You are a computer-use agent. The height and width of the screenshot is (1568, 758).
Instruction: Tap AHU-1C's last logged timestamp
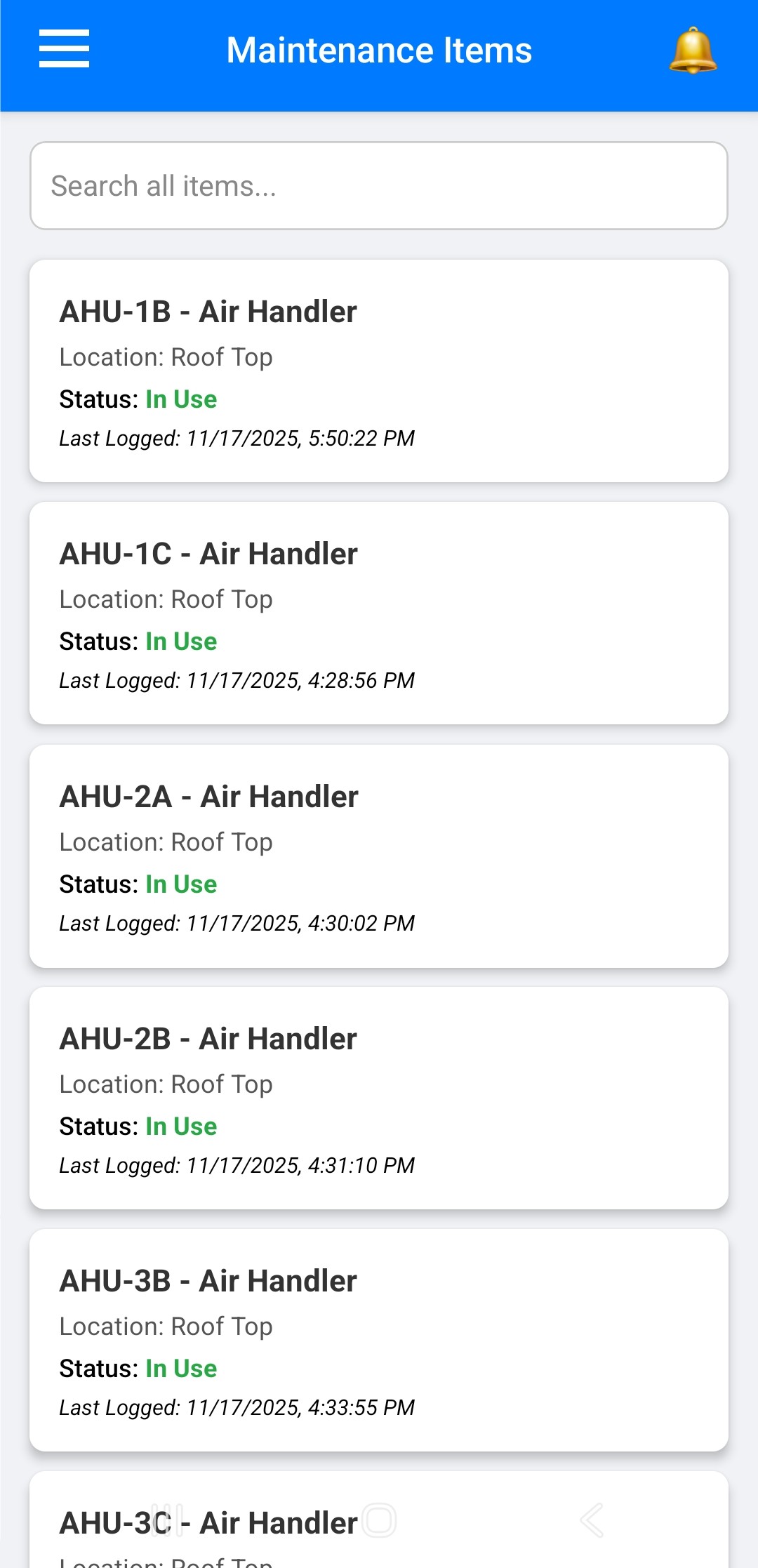coord(236,679)
